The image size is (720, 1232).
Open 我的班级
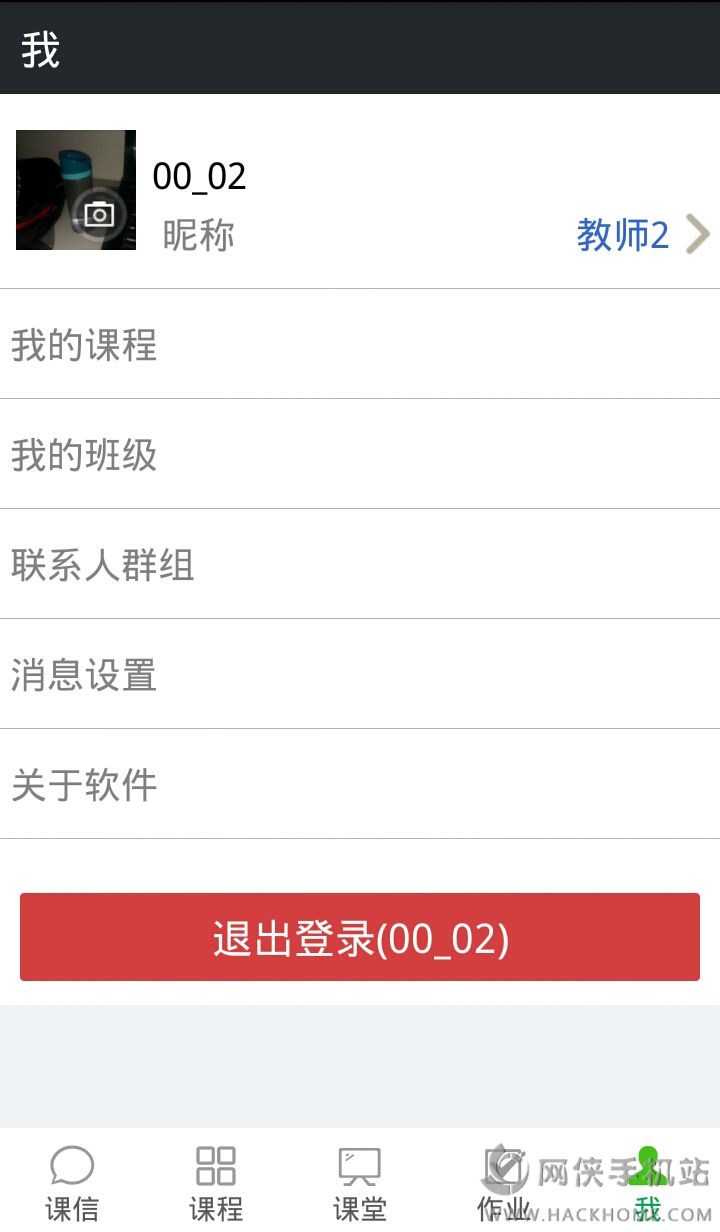coord(360,455)
